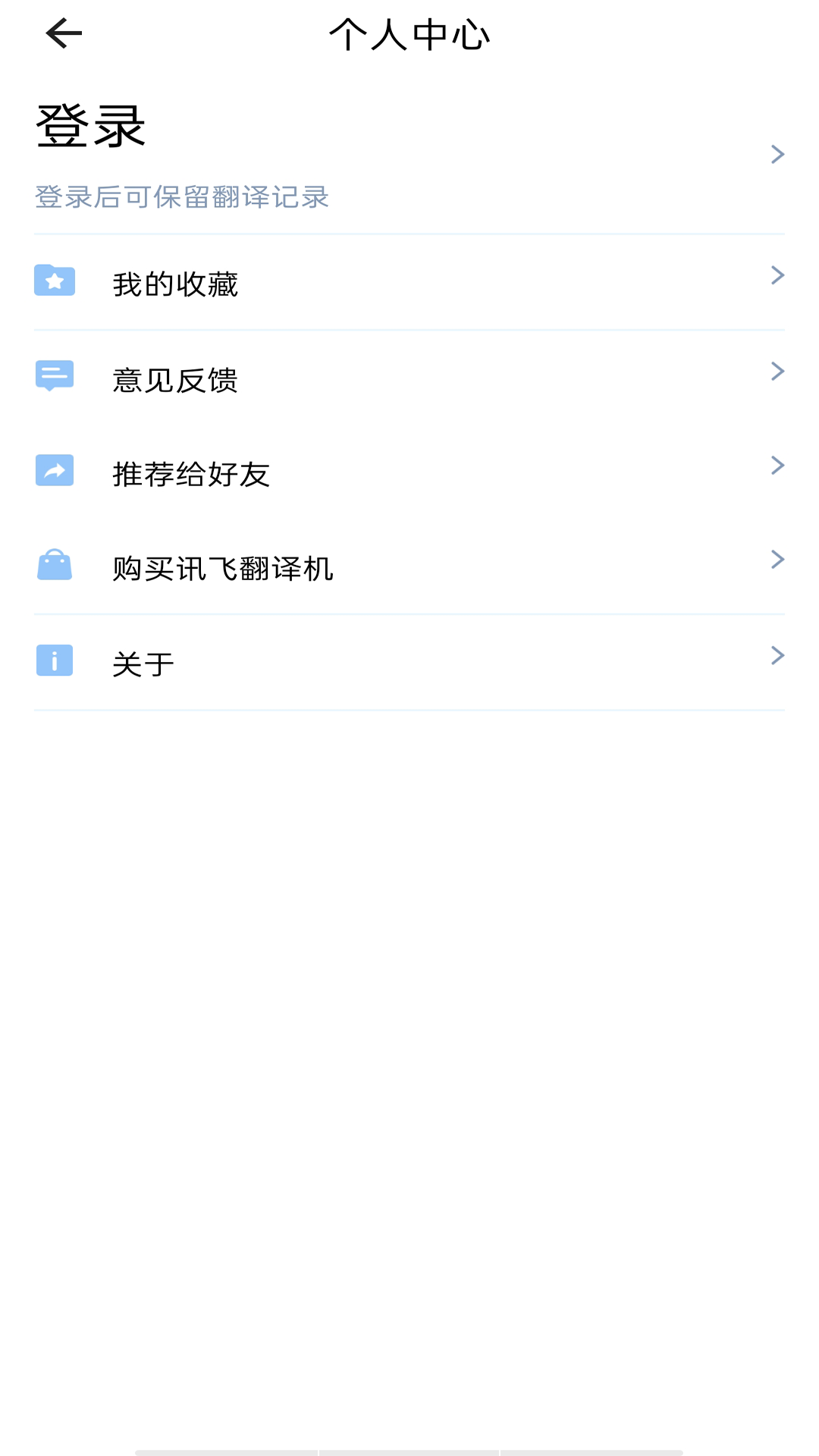Click the share arrow icon beside 推荐给好友
This screenshot has height=1456, width=819.
click(x=54, y=472)
